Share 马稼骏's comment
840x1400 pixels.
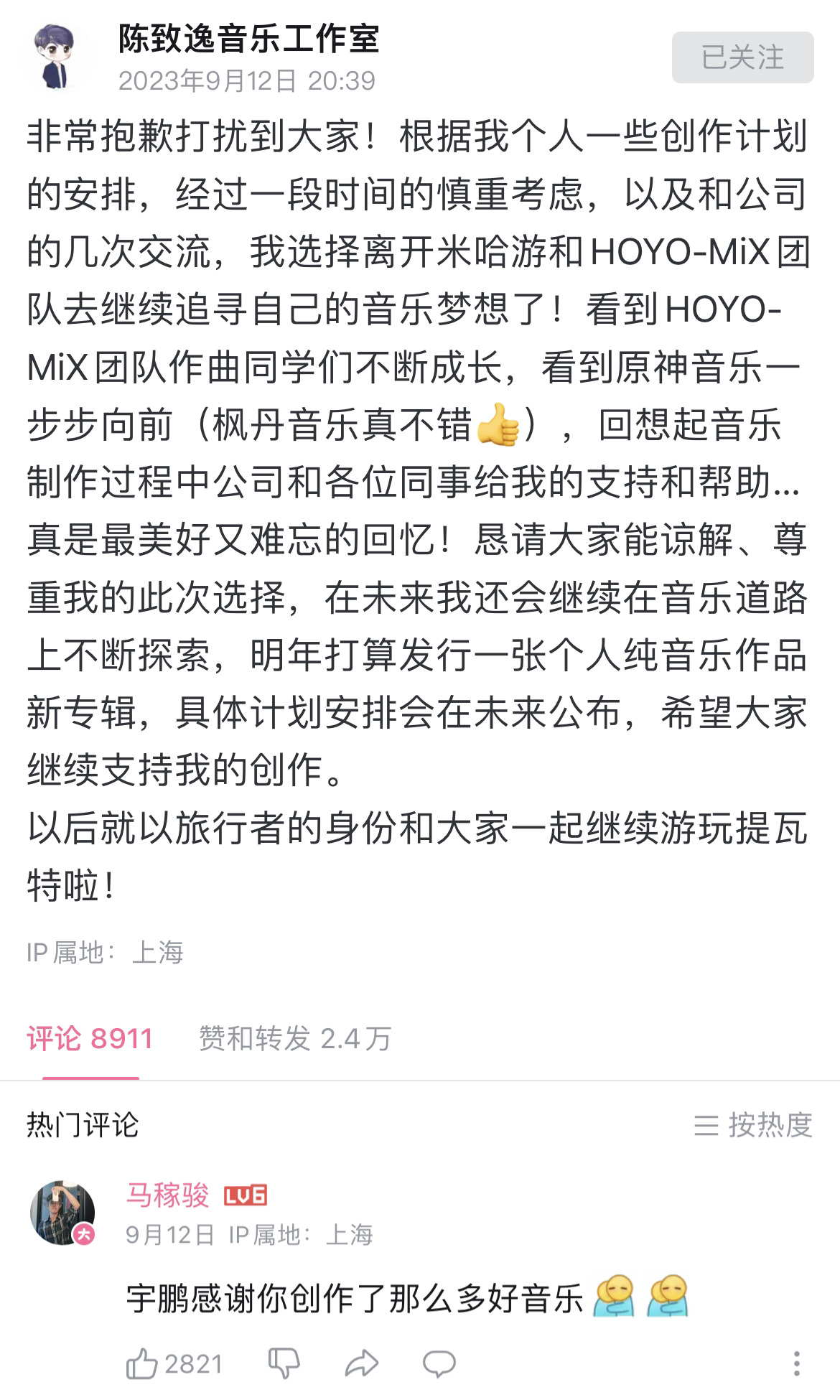click(361, 1363)
